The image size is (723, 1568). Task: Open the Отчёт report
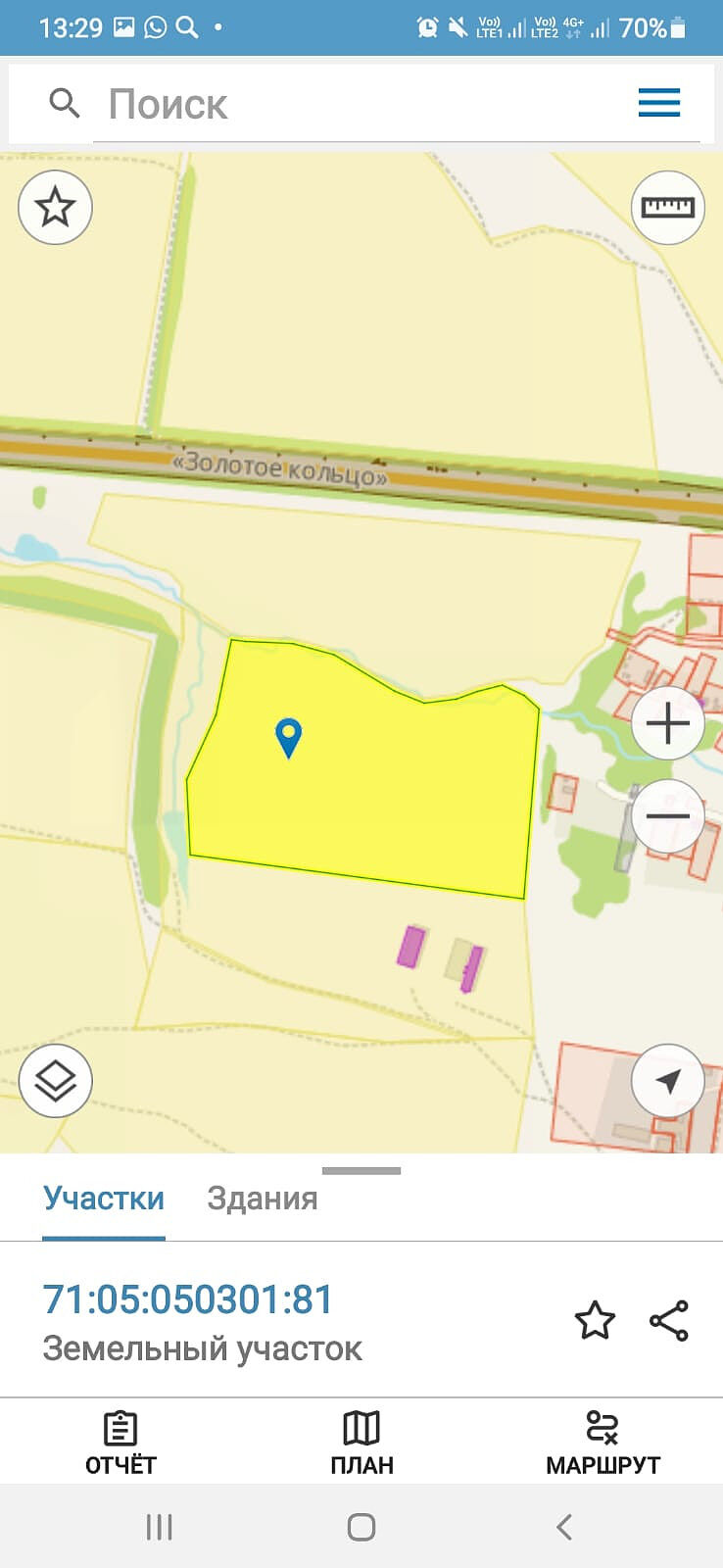pos(120,1443)
